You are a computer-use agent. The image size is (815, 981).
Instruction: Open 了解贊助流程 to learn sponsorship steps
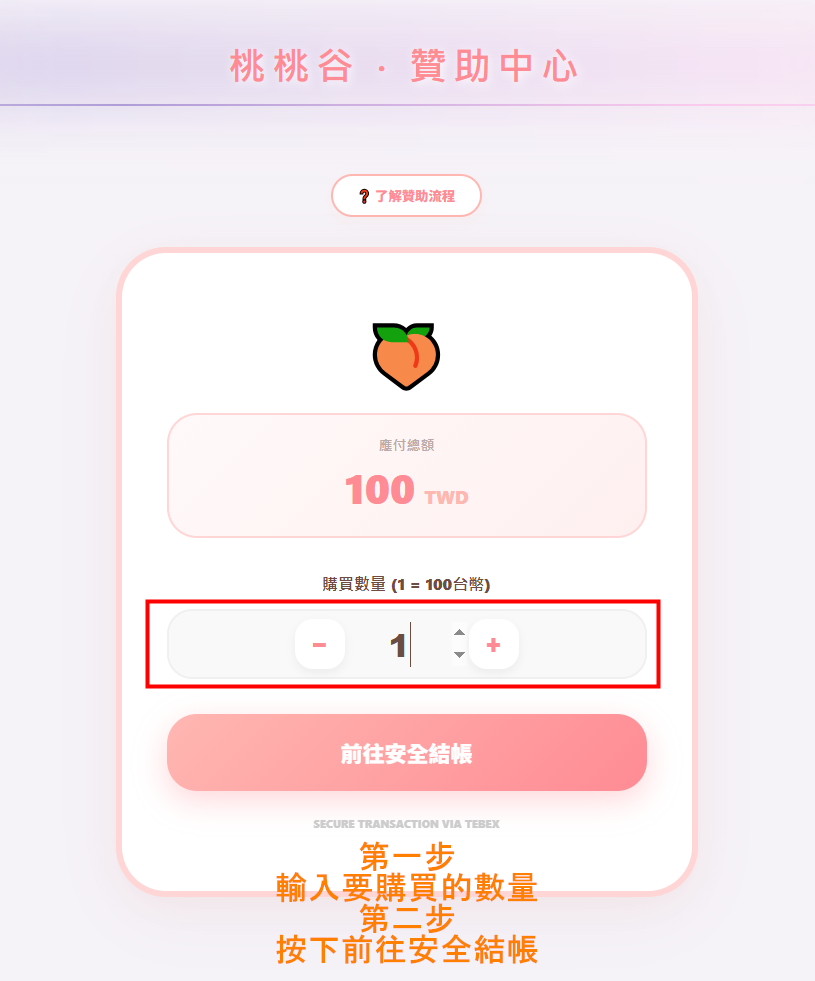click(406, 195)
